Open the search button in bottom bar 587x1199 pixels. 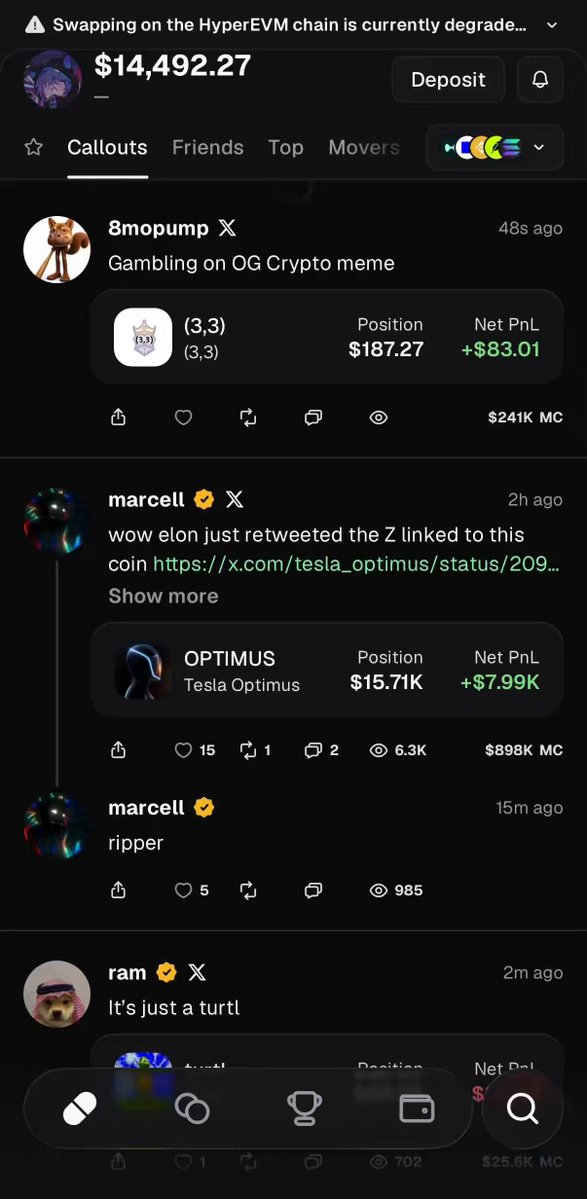pos(523,1108)
